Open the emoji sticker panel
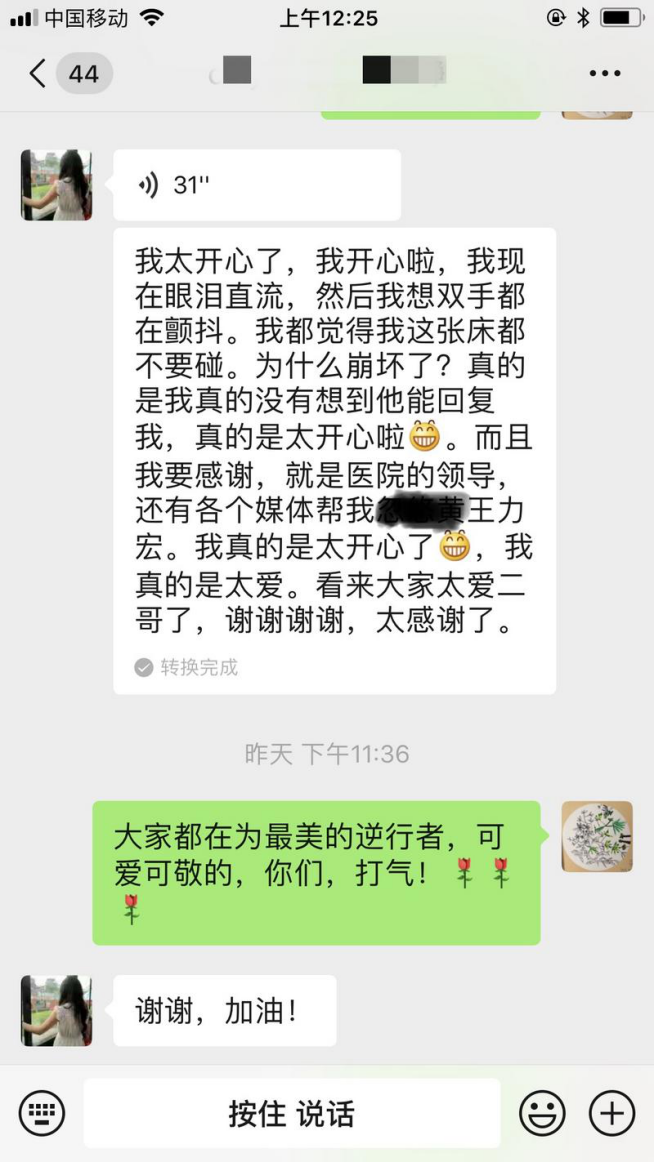 pyautogui.click(x=542, y=1113)
